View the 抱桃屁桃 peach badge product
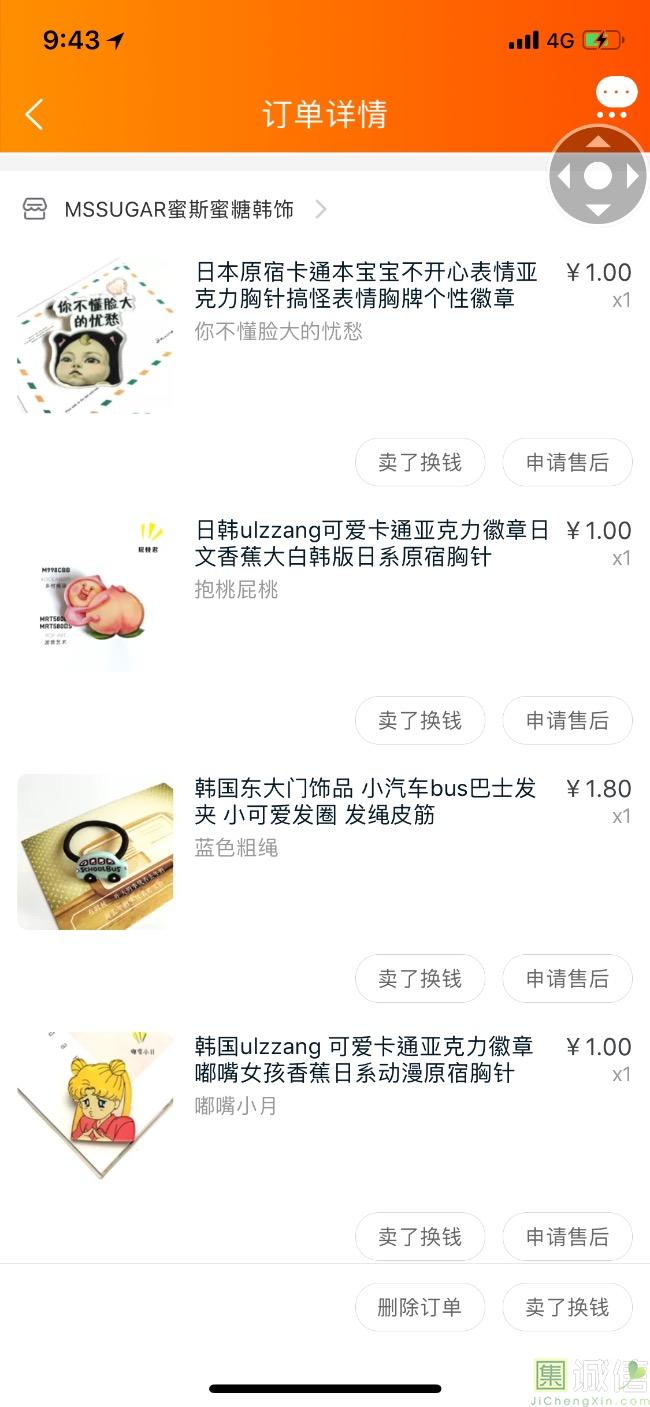This screenshot has width=650, height=1407. tap(95, 594)
